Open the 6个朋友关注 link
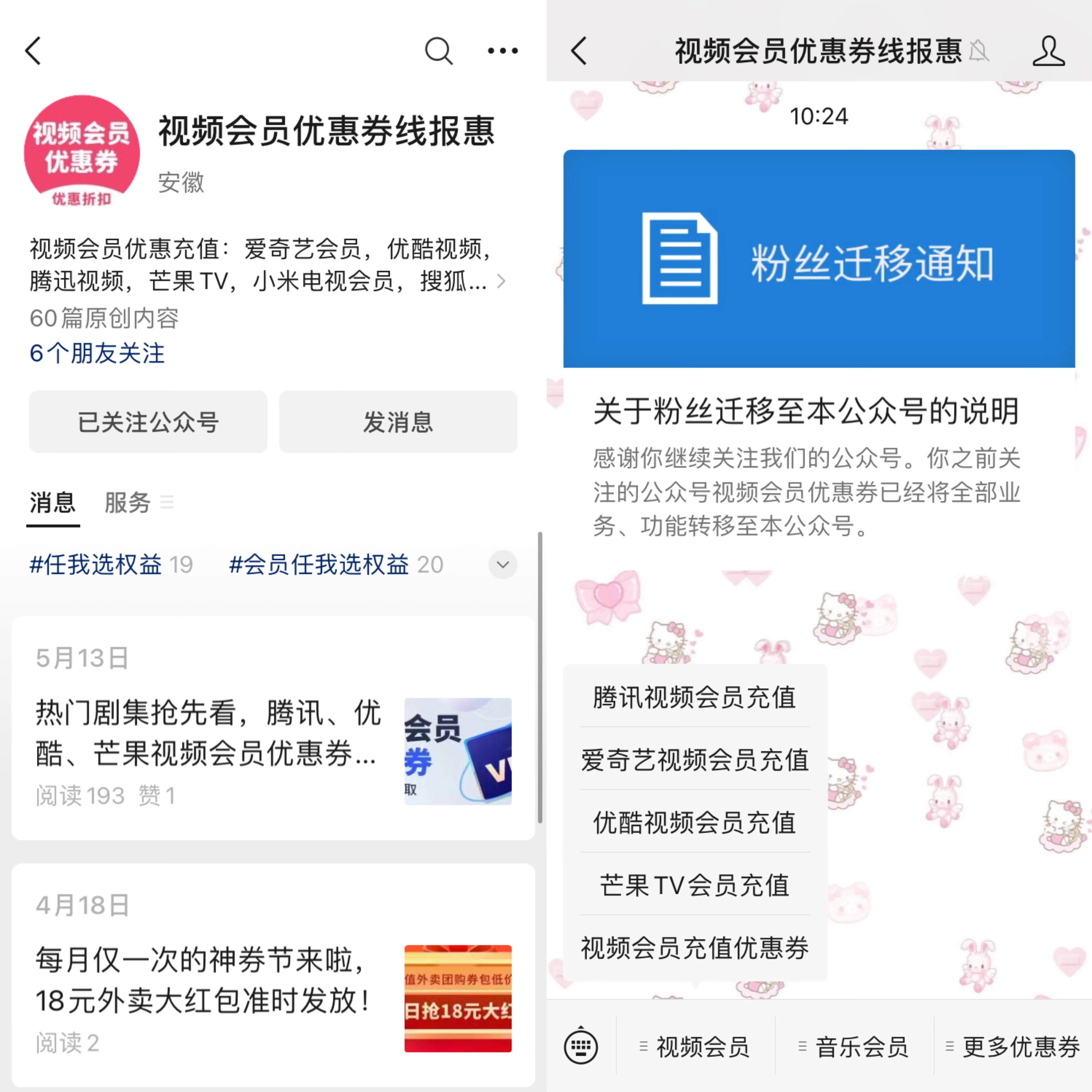This screenshot has width=1092, height=1092. coord(97,353)
